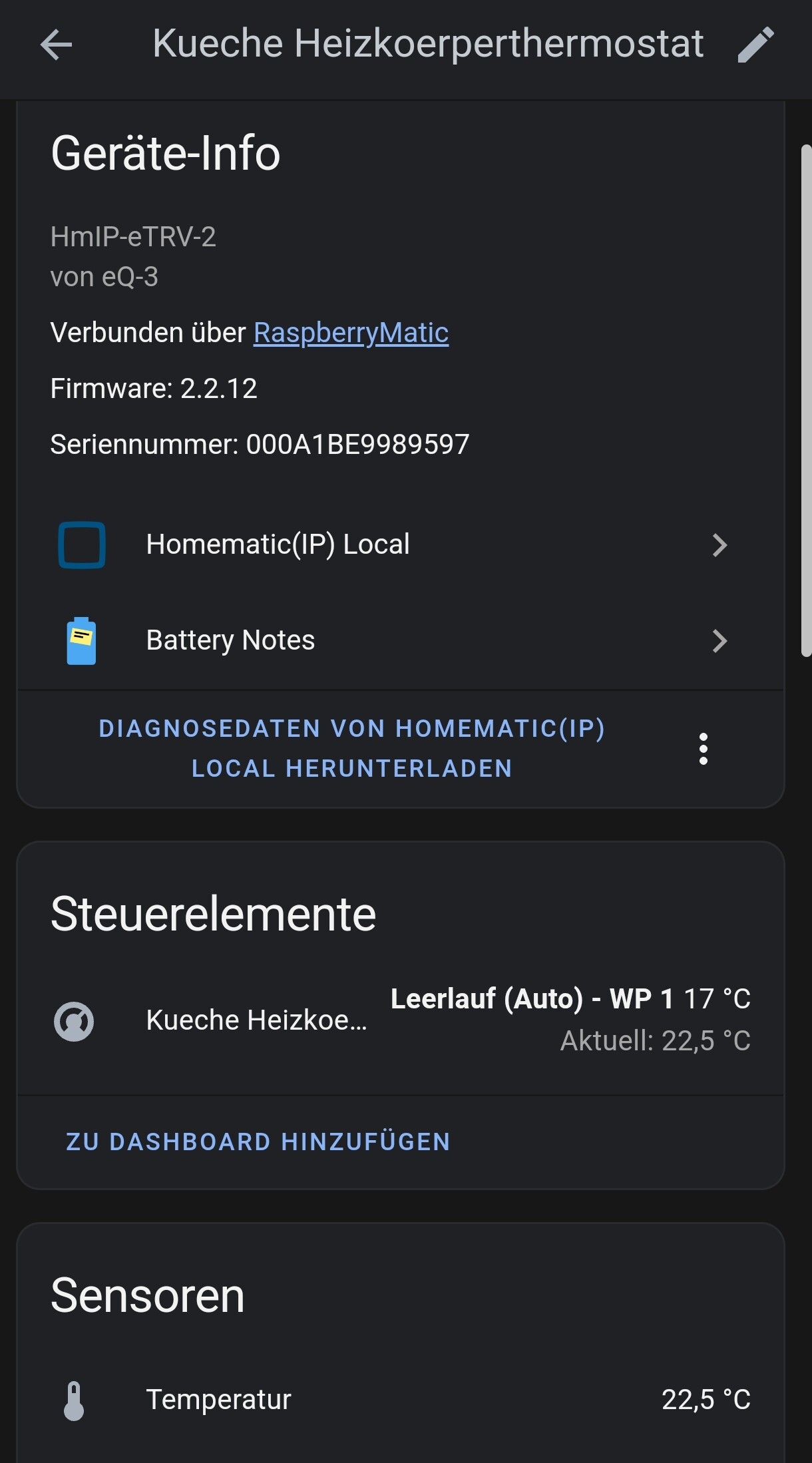The height and width of the screenshot is (1463, 812).
Task: Open the Homematic(IP) Local integration row
Action: 399,544
